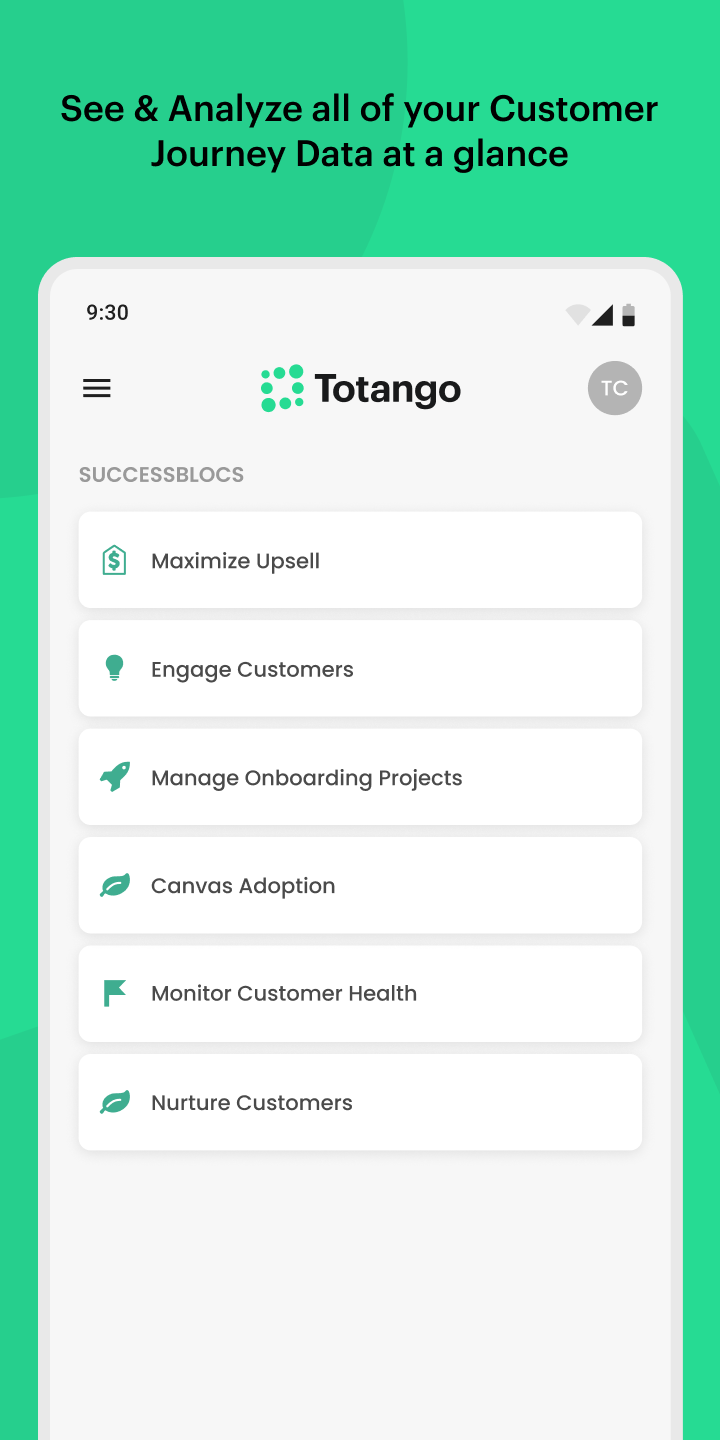The width and height of the screenshot is (720, 1440).
Task: Select the Maximize Upsell price tag icon
Action: coord(113,560)
